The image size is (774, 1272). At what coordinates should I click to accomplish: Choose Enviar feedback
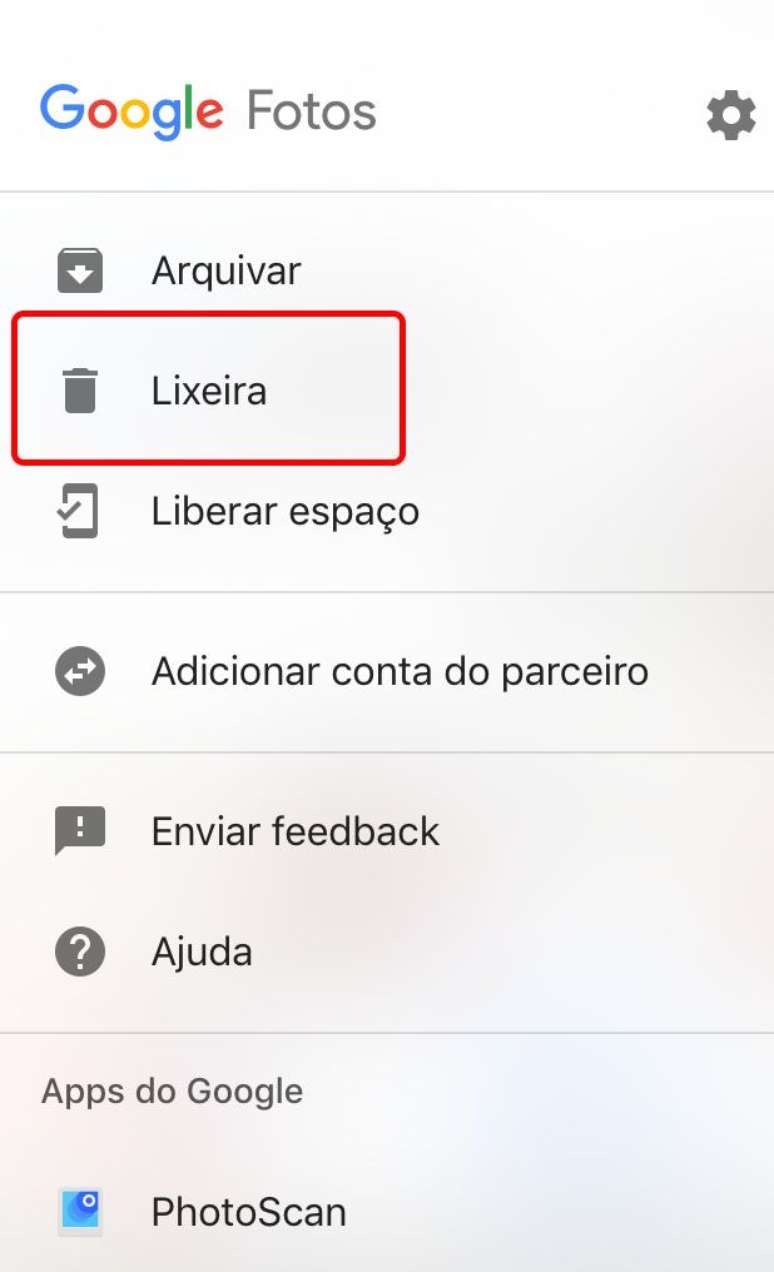(x=295, y=831)
